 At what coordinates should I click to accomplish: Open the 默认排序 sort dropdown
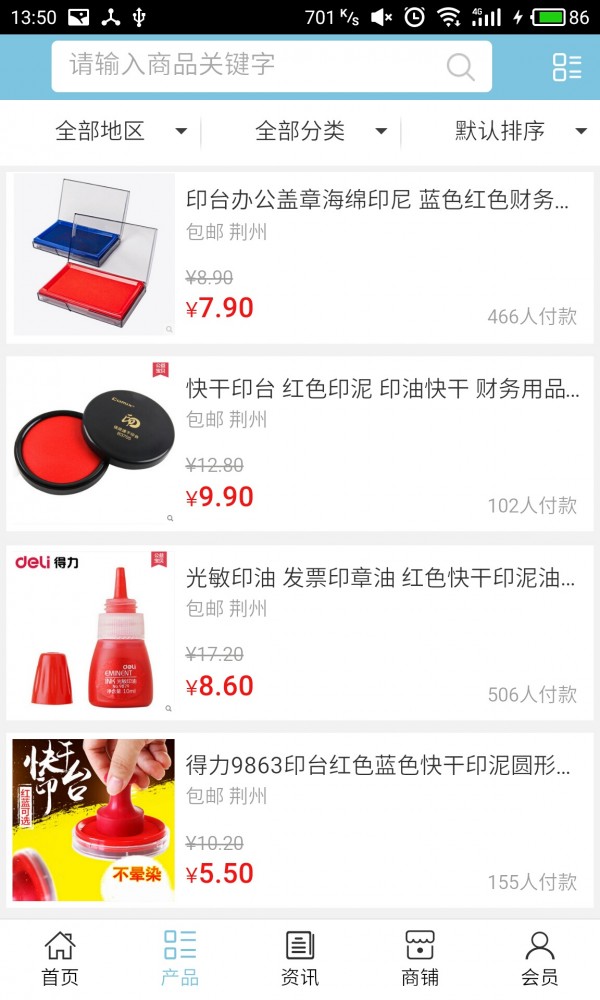tap(520, 131)
